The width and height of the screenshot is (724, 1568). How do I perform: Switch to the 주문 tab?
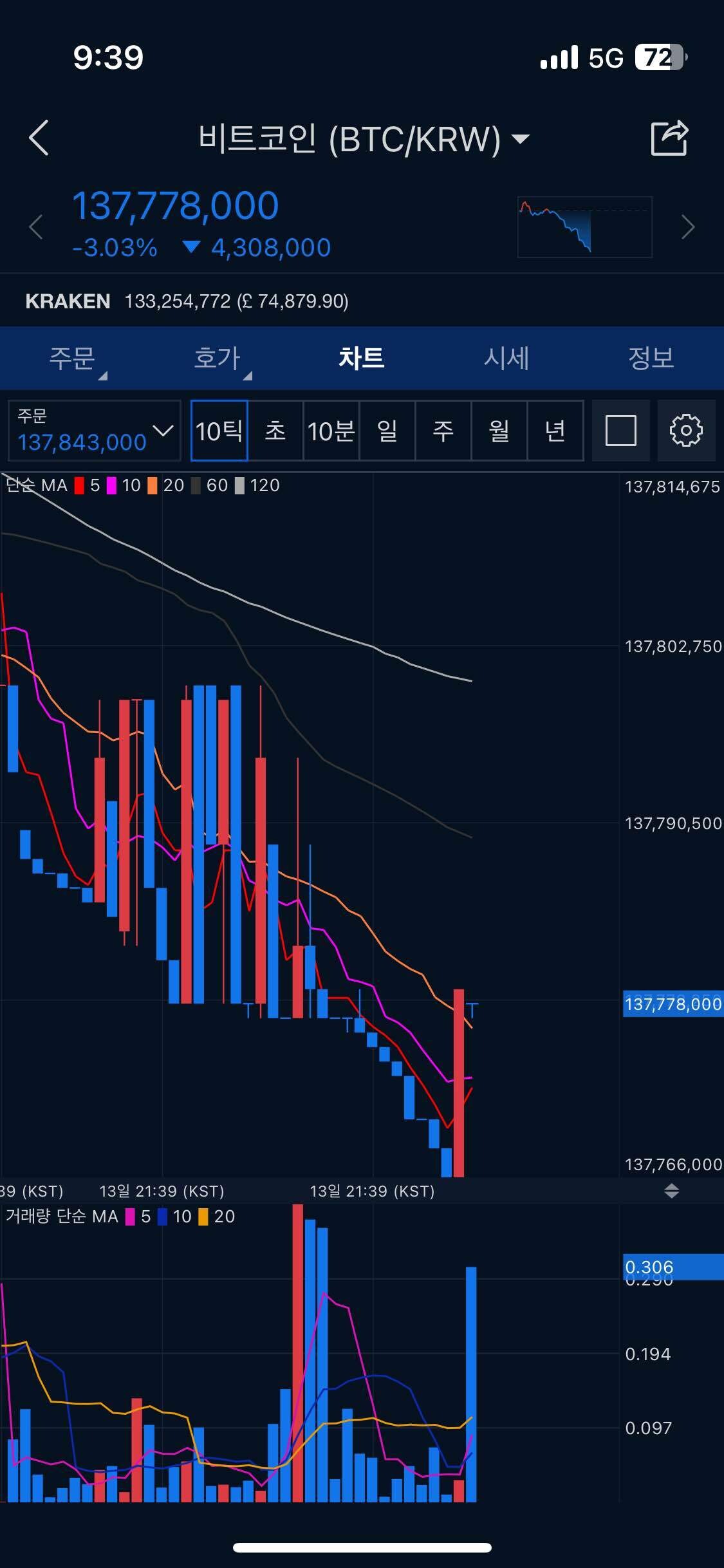73,358
